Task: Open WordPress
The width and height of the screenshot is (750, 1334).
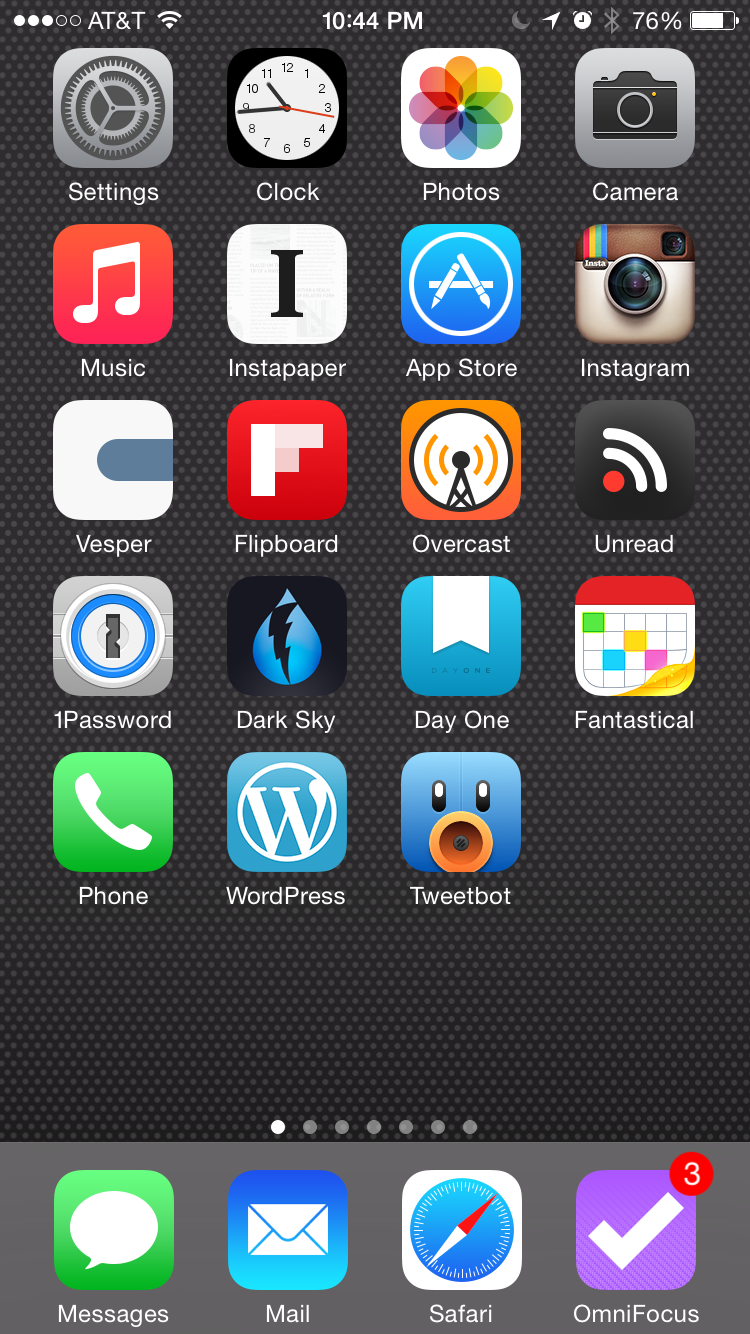Action: (x=287, y=812)
